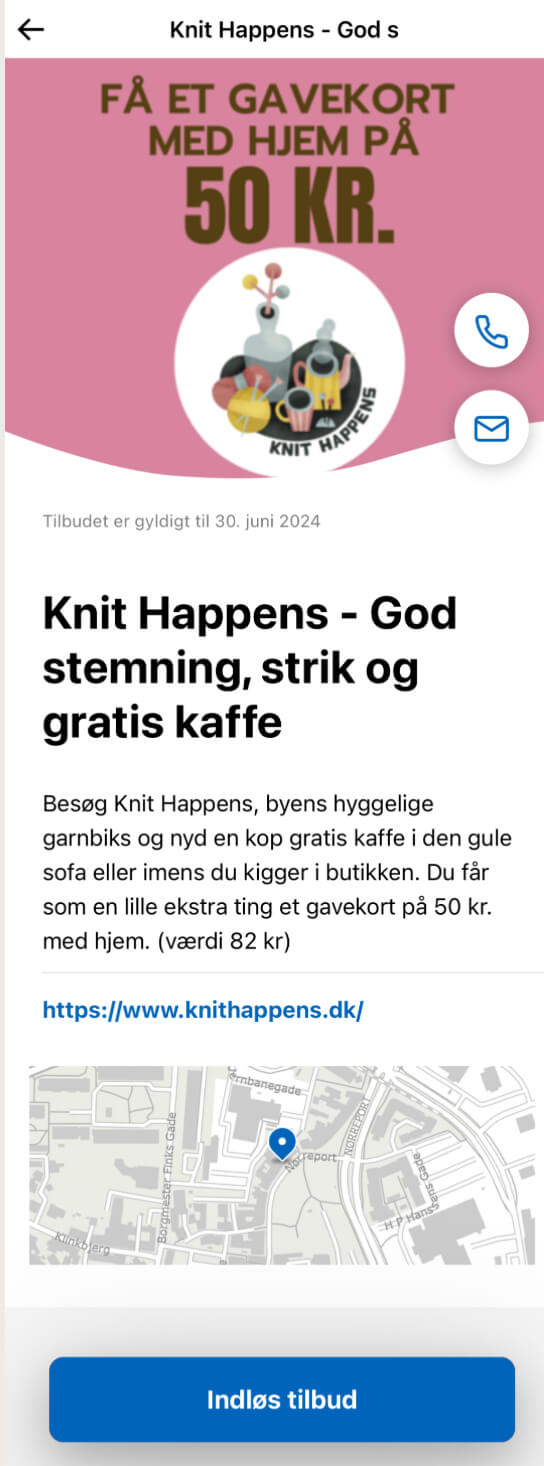Tap Indløs tilbud to redeem offer
This screenshot has width=544, height=1466.
(282, 1399)
